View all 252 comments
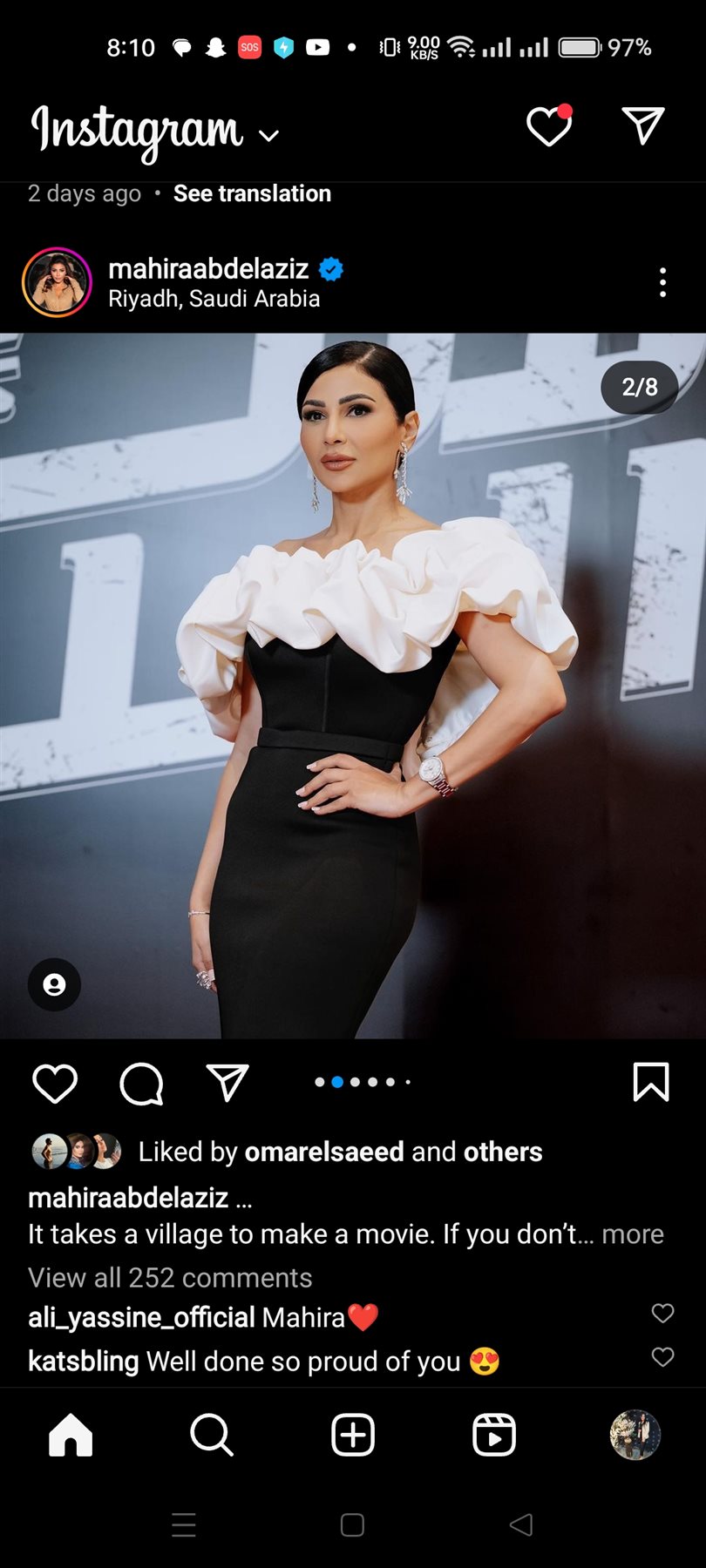Screen dimensions: 706x1568 (170, 1278)
